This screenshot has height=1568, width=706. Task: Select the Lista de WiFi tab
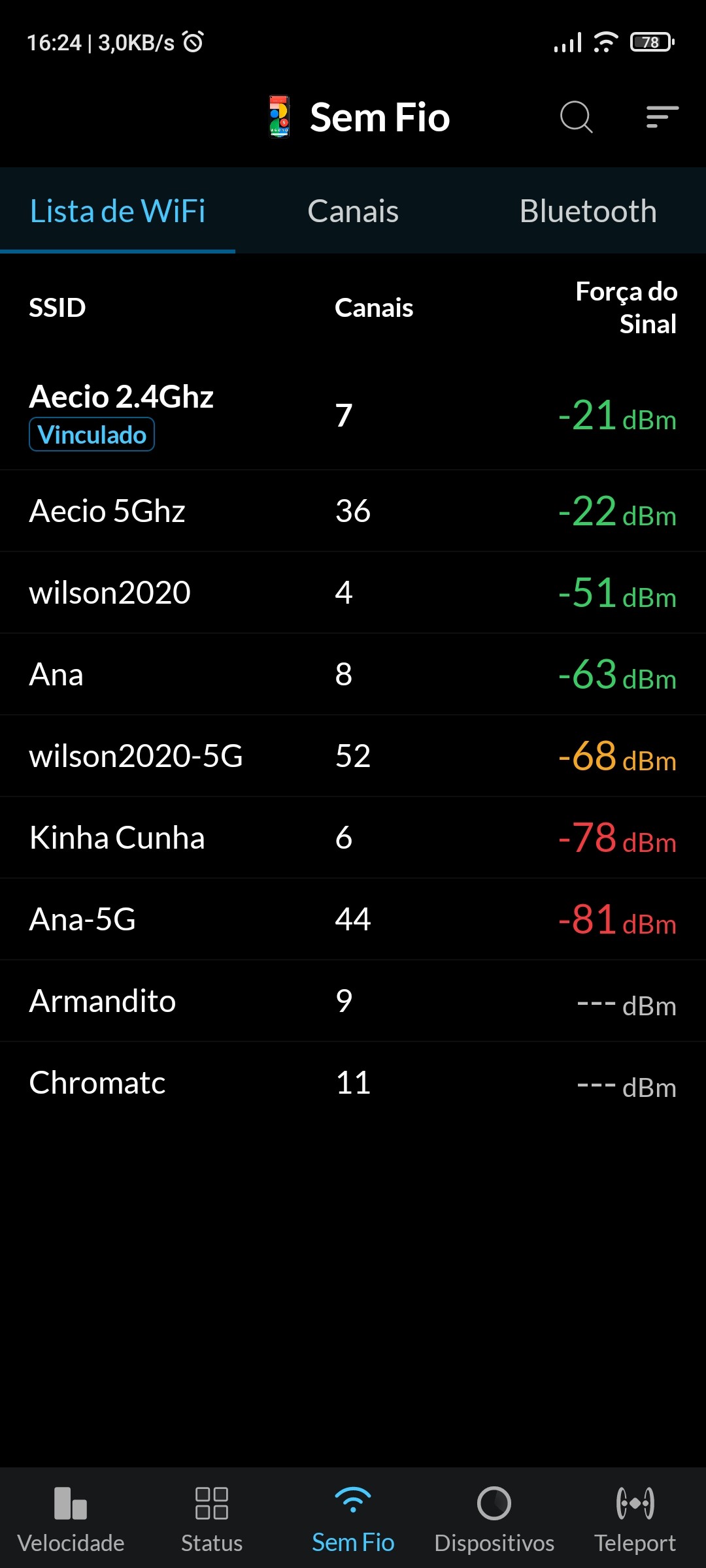coord(118,211)
